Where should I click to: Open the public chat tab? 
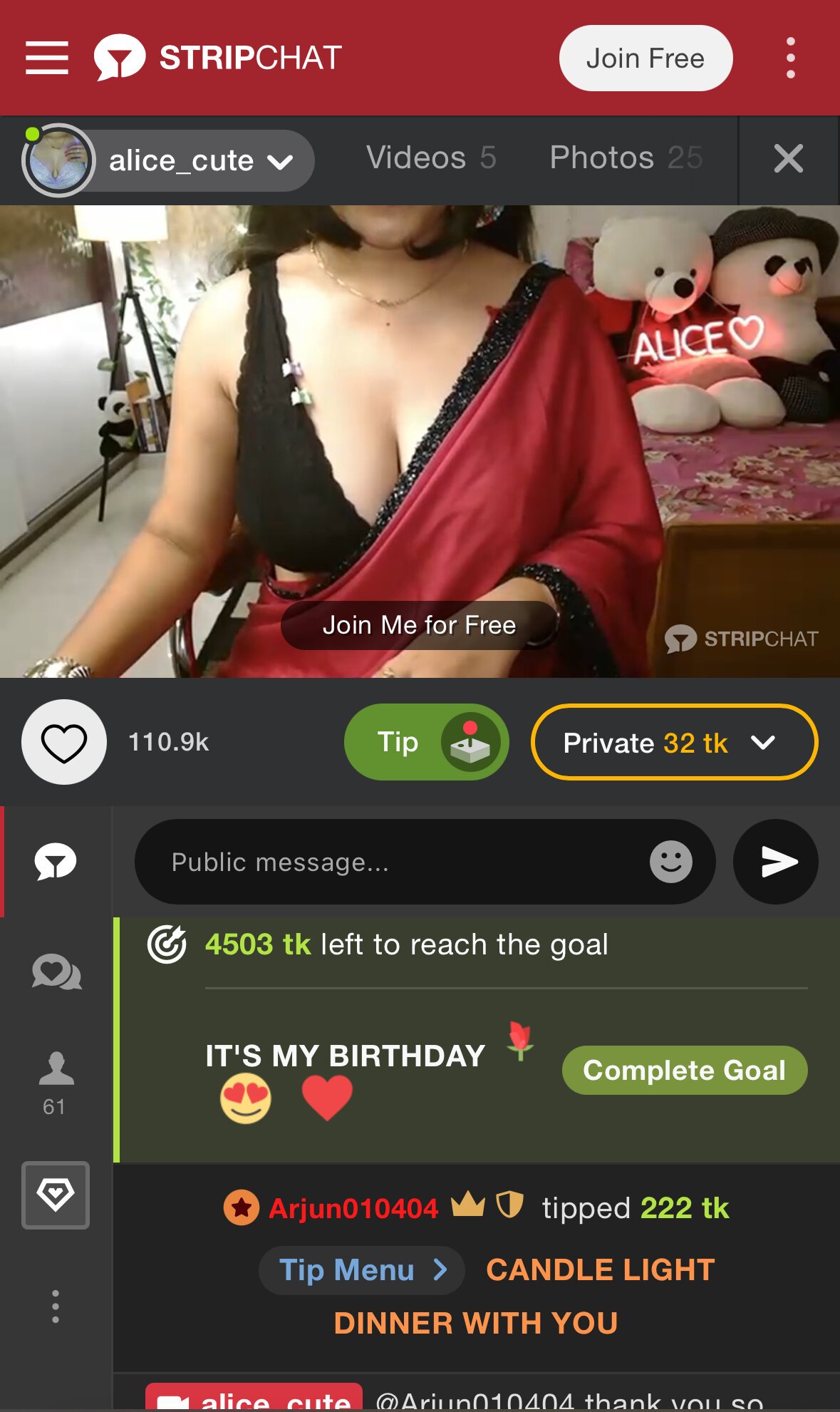point(56,862)
